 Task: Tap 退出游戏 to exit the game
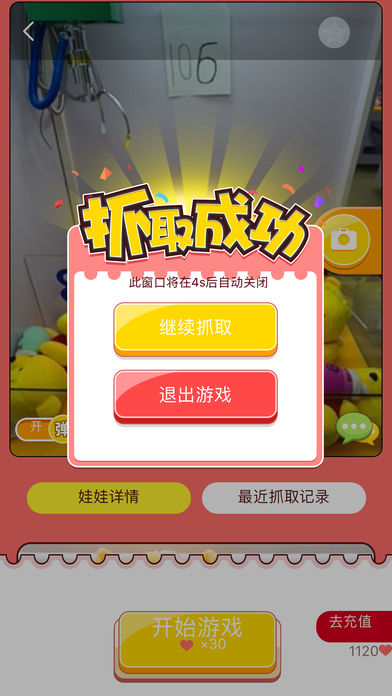196,396
